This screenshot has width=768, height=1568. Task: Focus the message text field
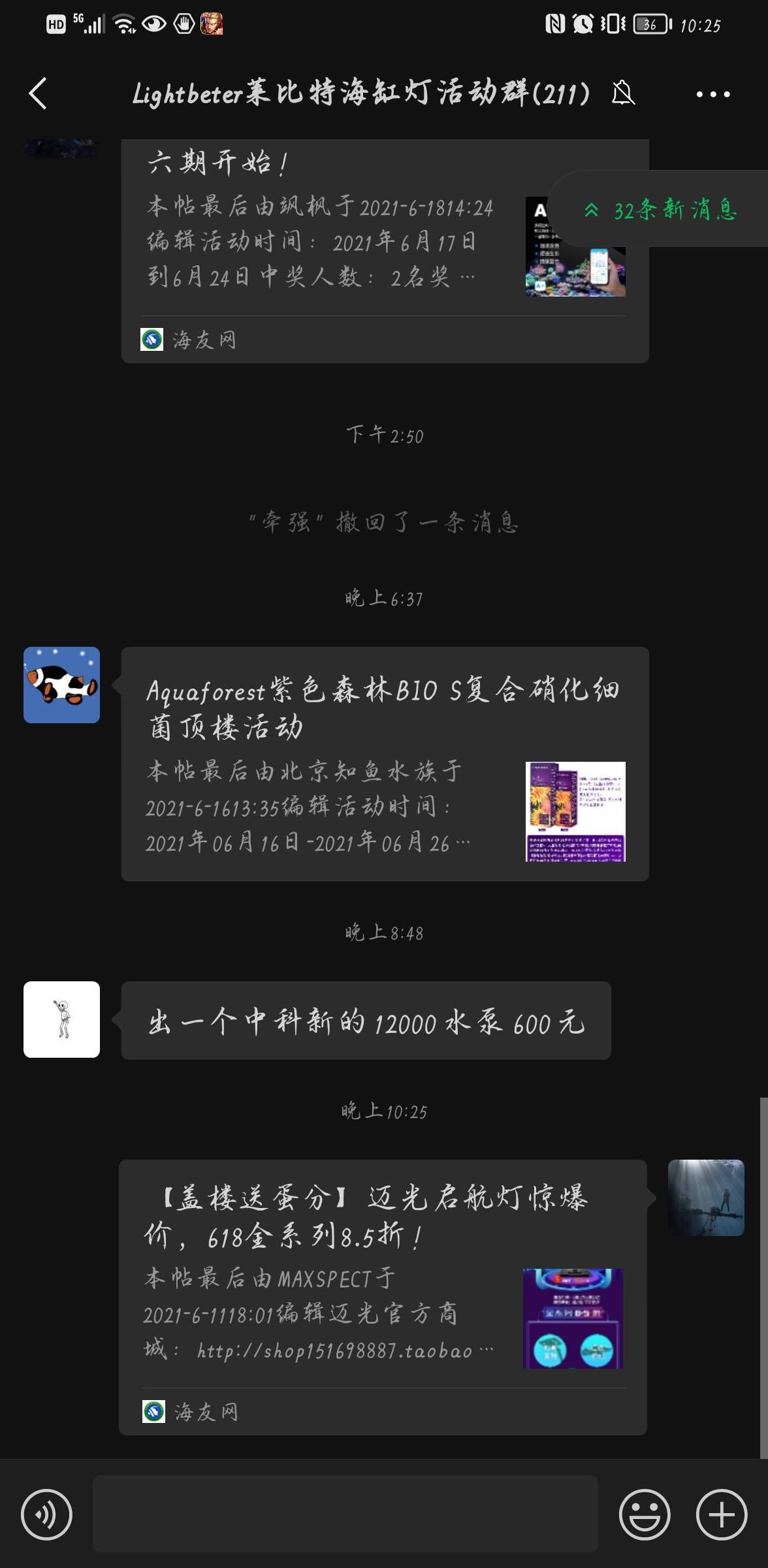[x=345, y=1513]
